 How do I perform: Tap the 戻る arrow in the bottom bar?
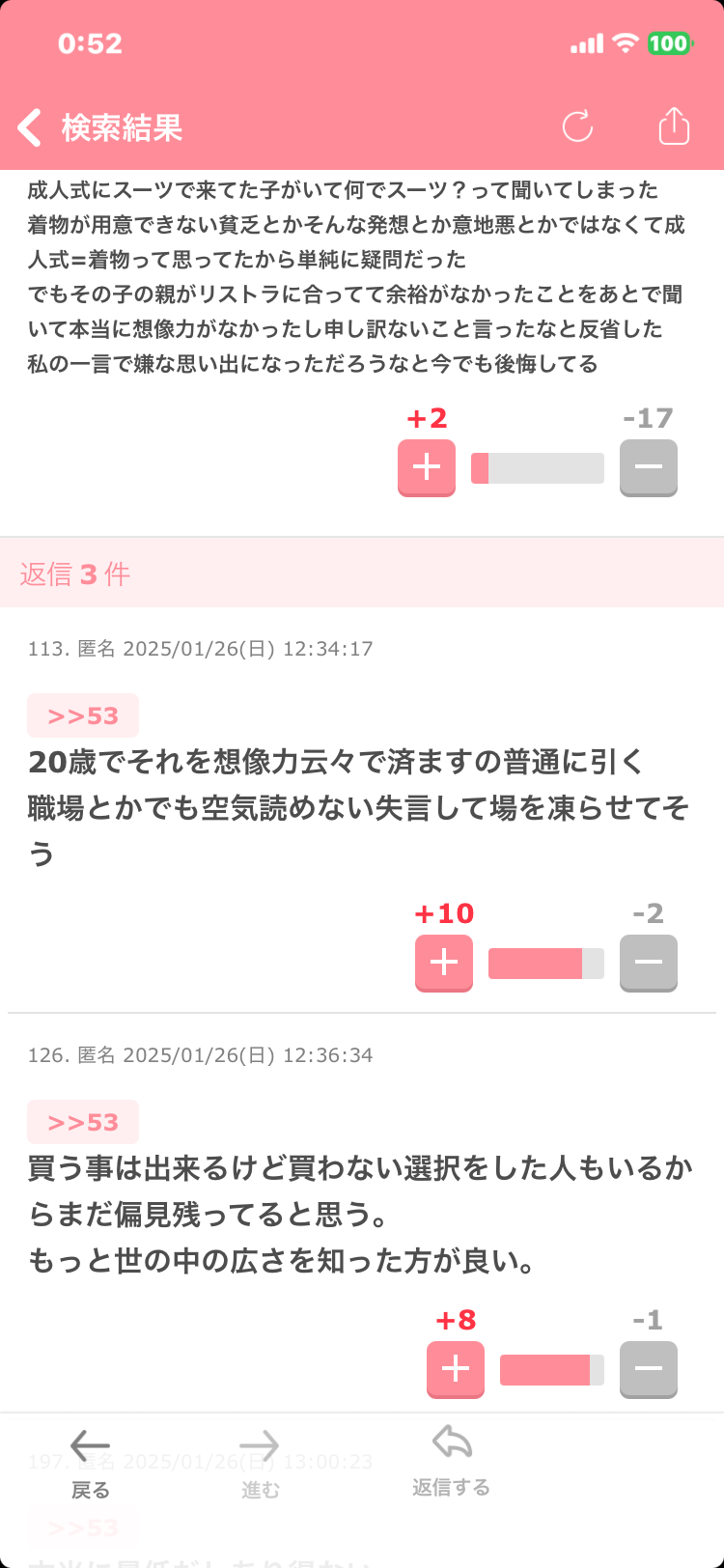pyautogui.click(x=89, y=1446)
